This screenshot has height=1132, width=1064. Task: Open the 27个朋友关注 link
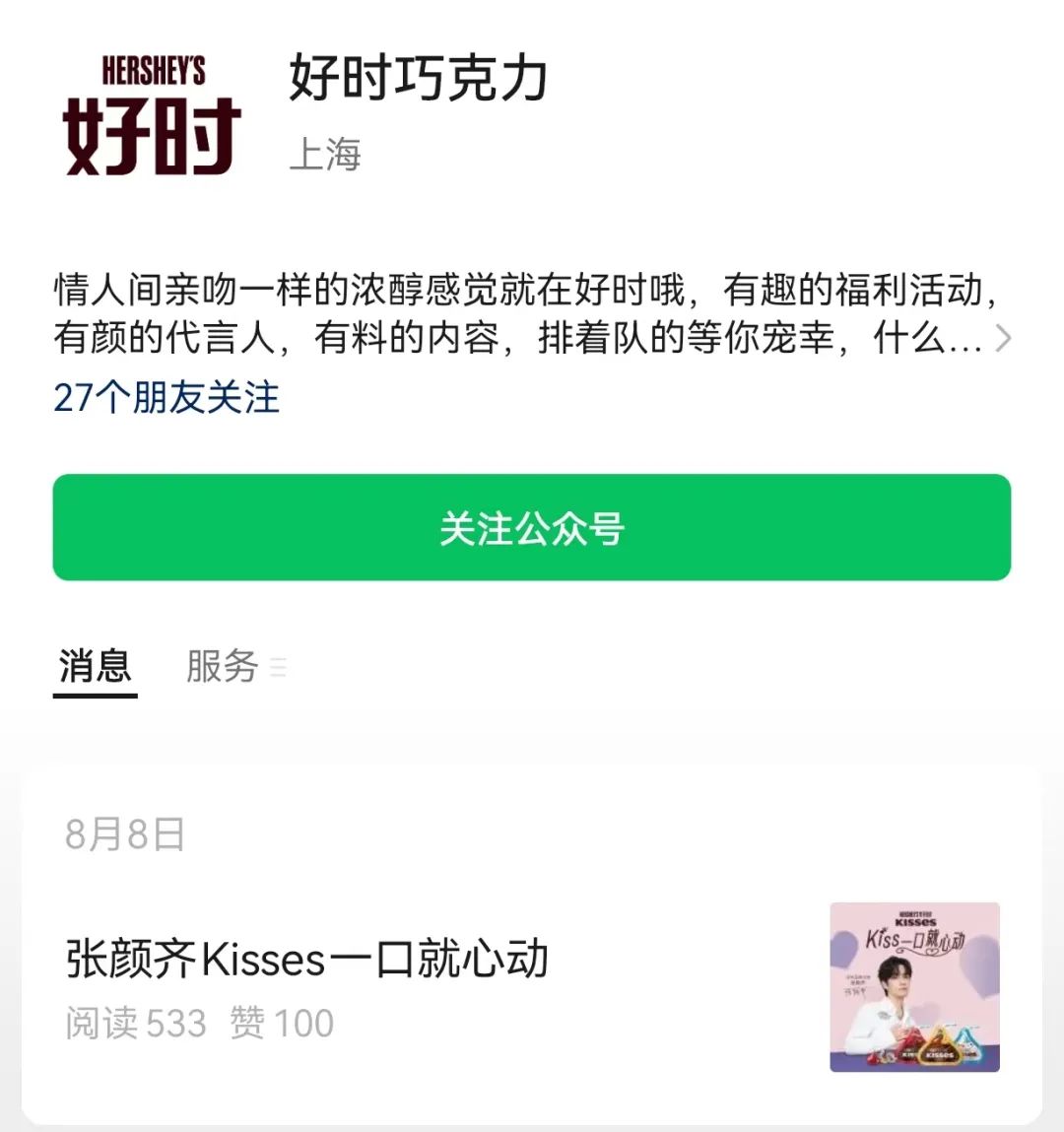(x=166, y=398)
